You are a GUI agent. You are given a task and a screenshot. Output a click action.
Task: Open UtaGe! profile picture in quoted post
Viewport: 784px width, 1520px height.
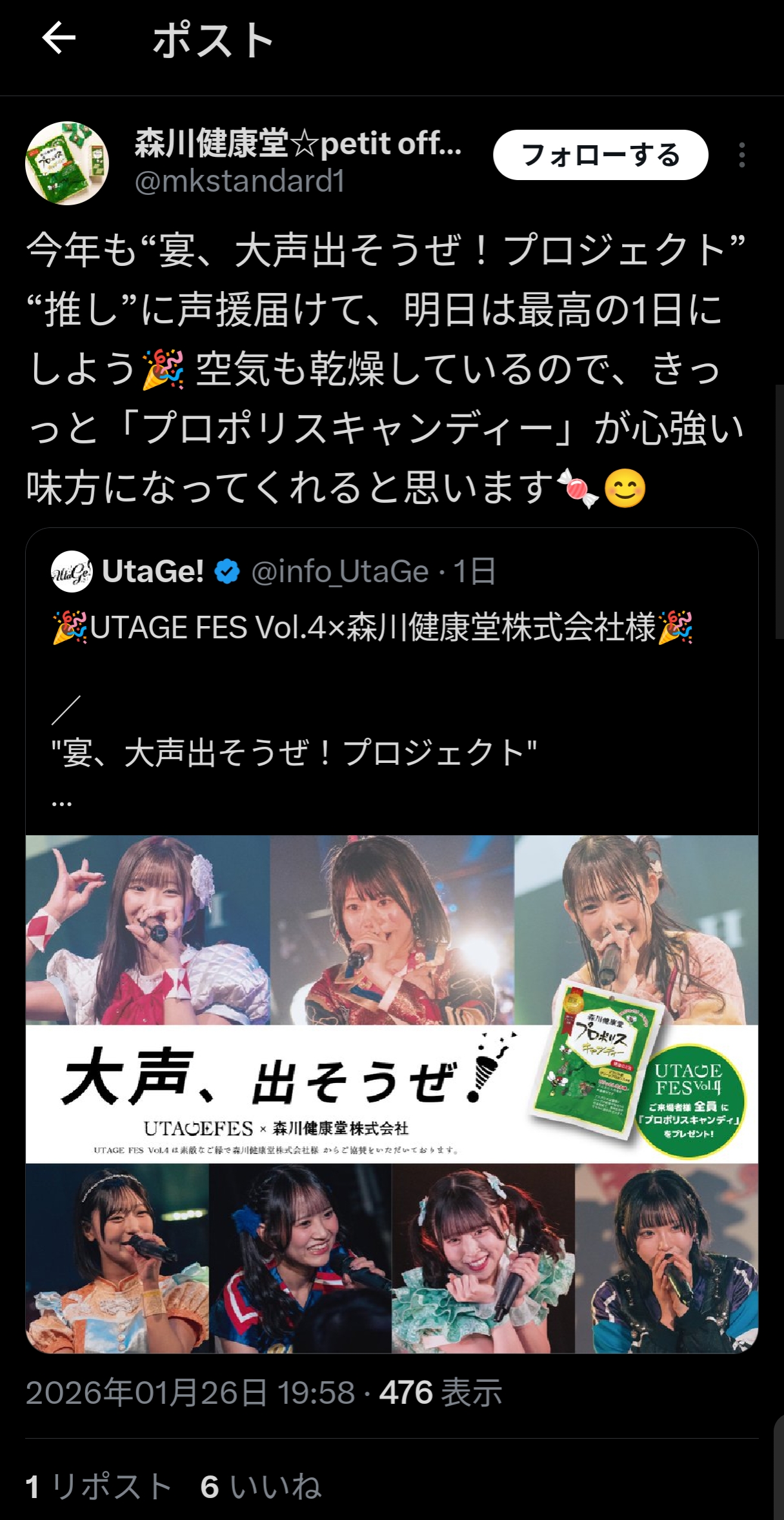(x=72, y=572)
